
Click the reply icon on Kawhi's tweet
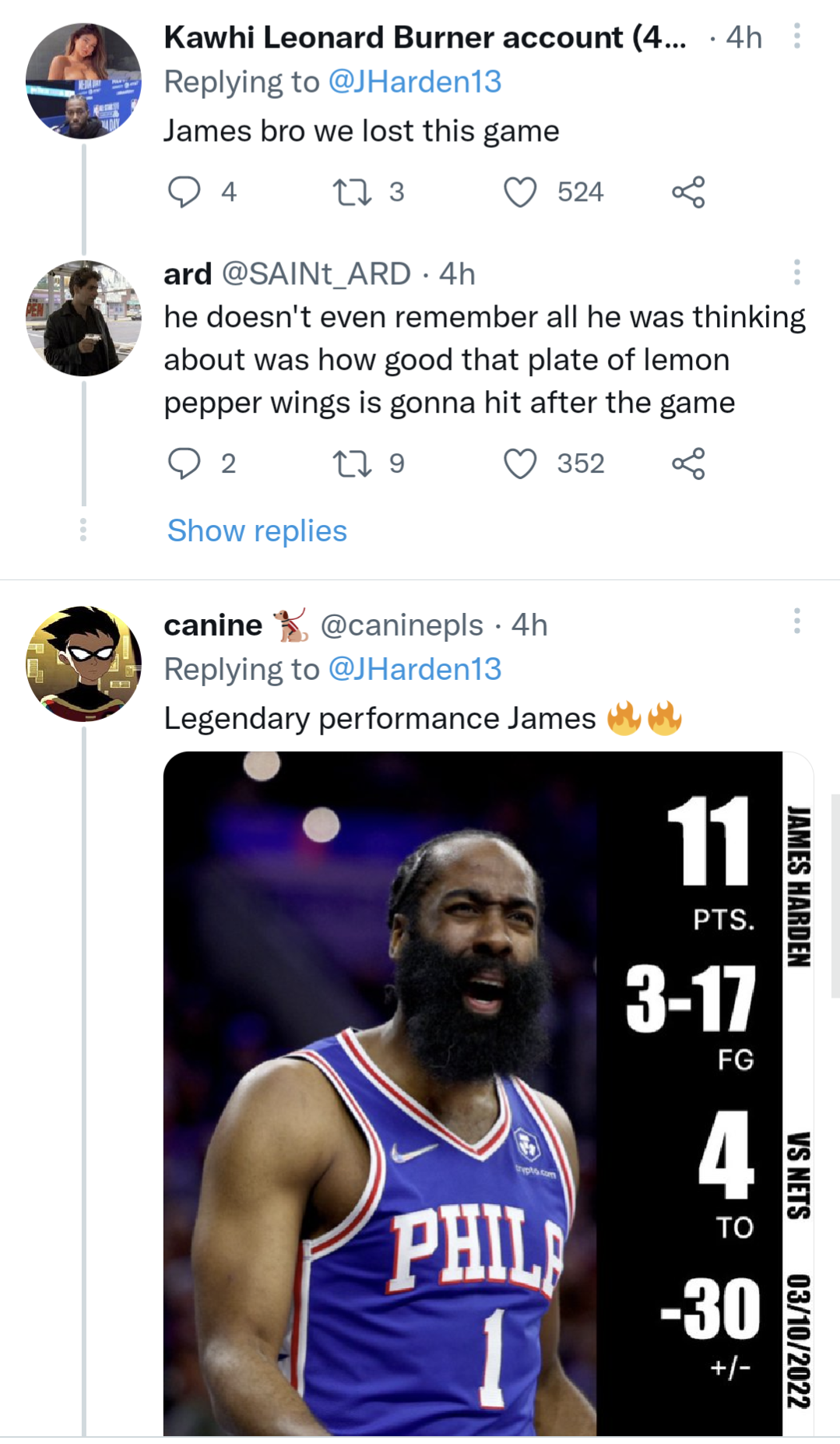(x=187, y=192)
